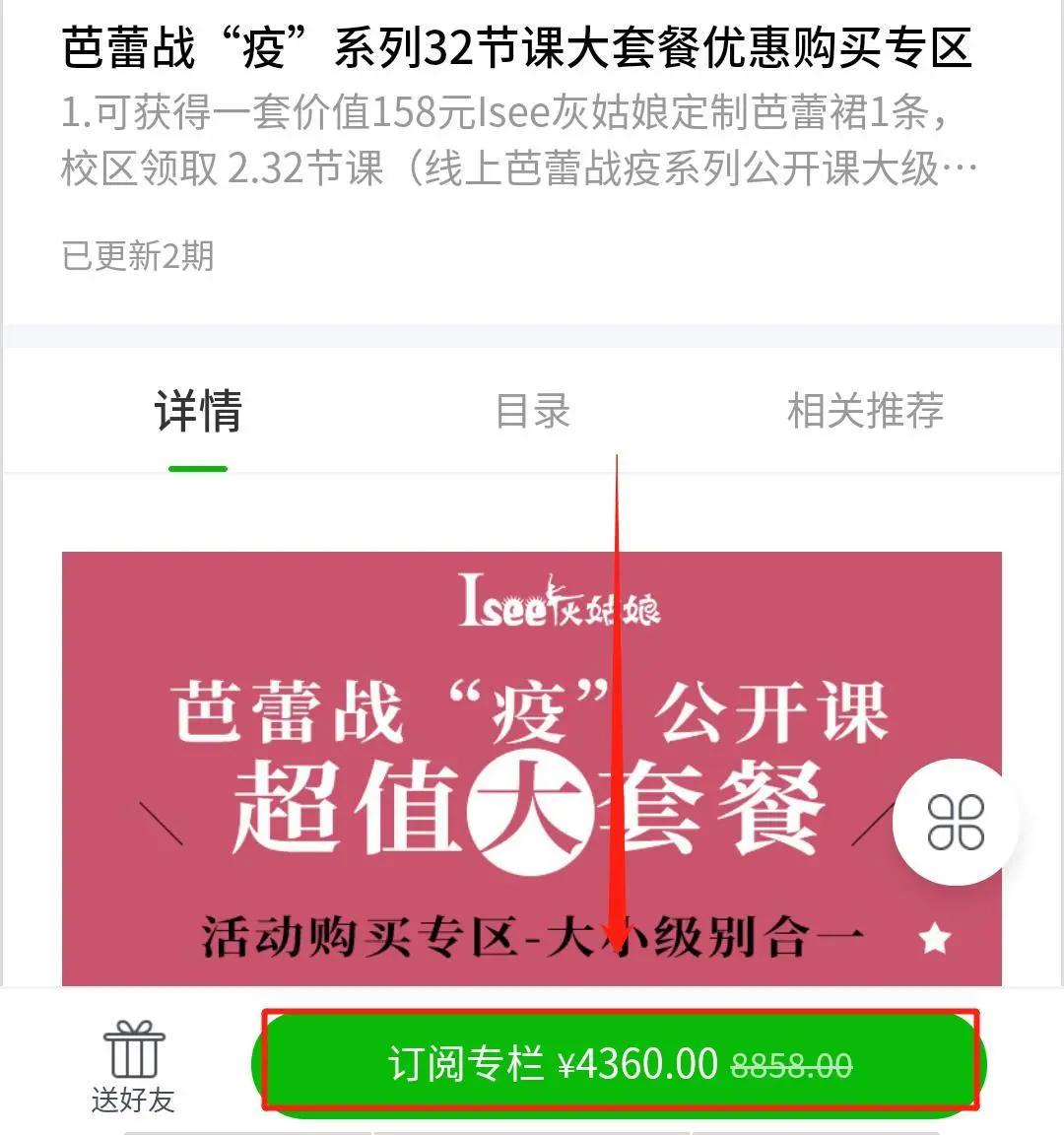Switch to the 相关推荐 tab

[865, 411]
